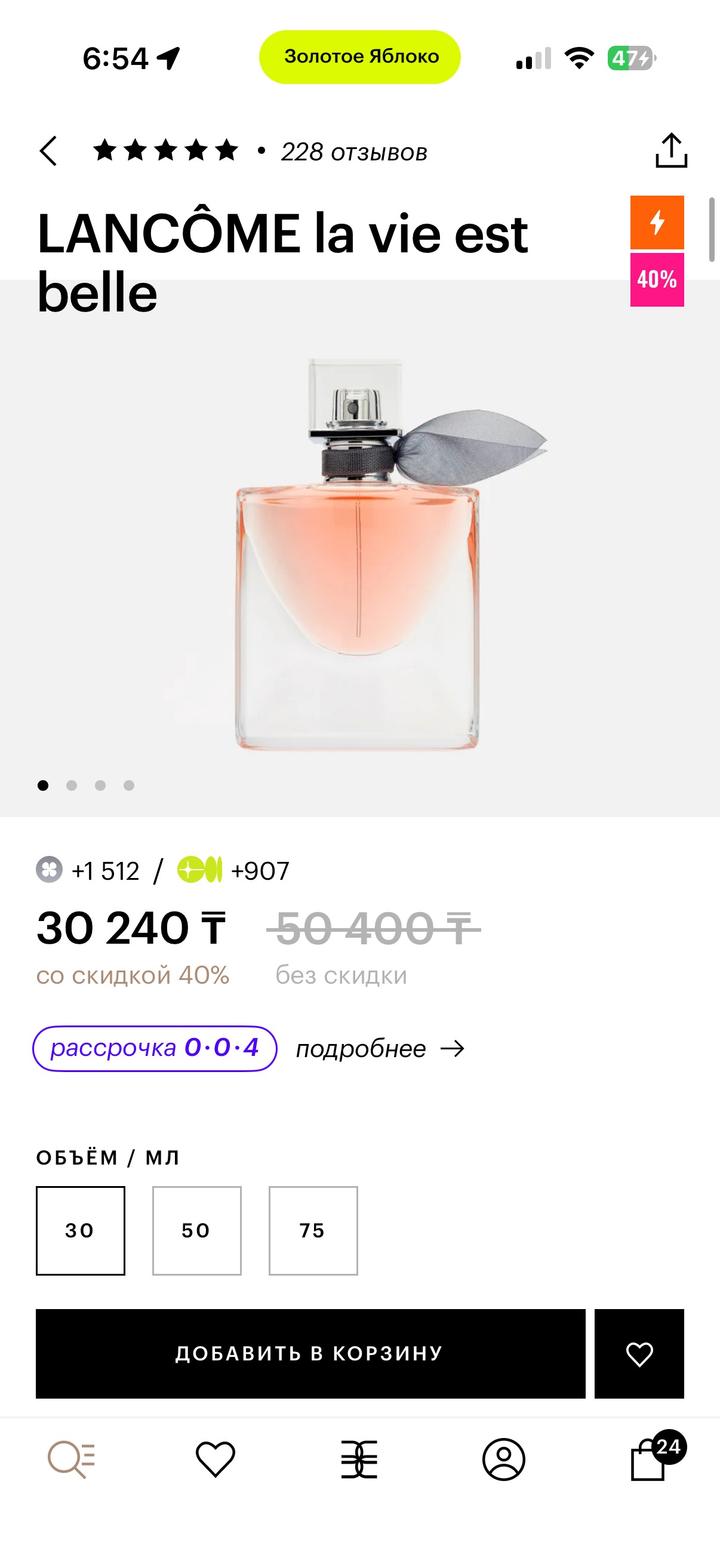Add perfume to favorites with heart button
Image resolution: width=720 pixels, height=1565 pixels.
[x=639, y=1353]
